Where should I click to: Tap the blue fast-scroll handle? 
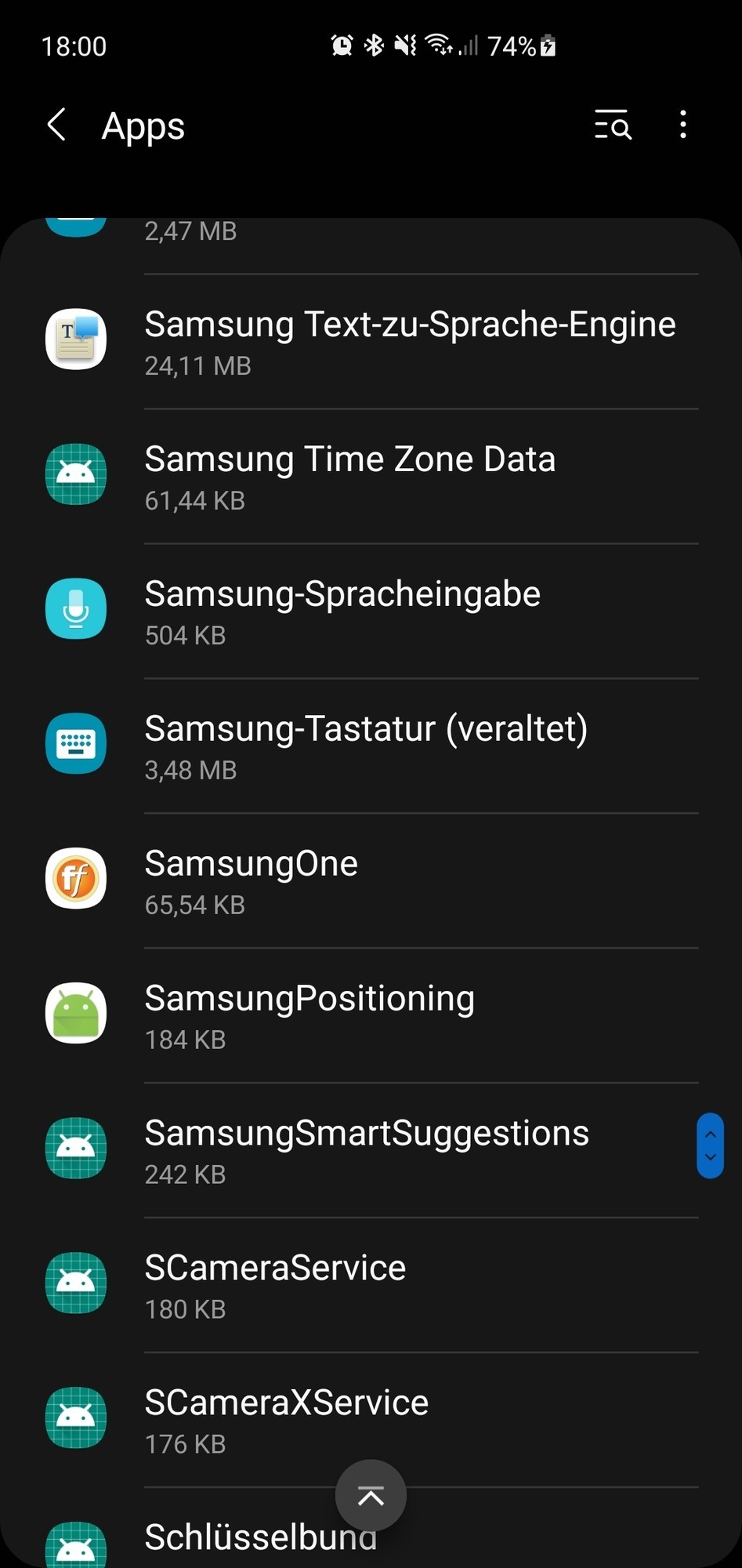pyautogui.click(x=710, y=1145)
